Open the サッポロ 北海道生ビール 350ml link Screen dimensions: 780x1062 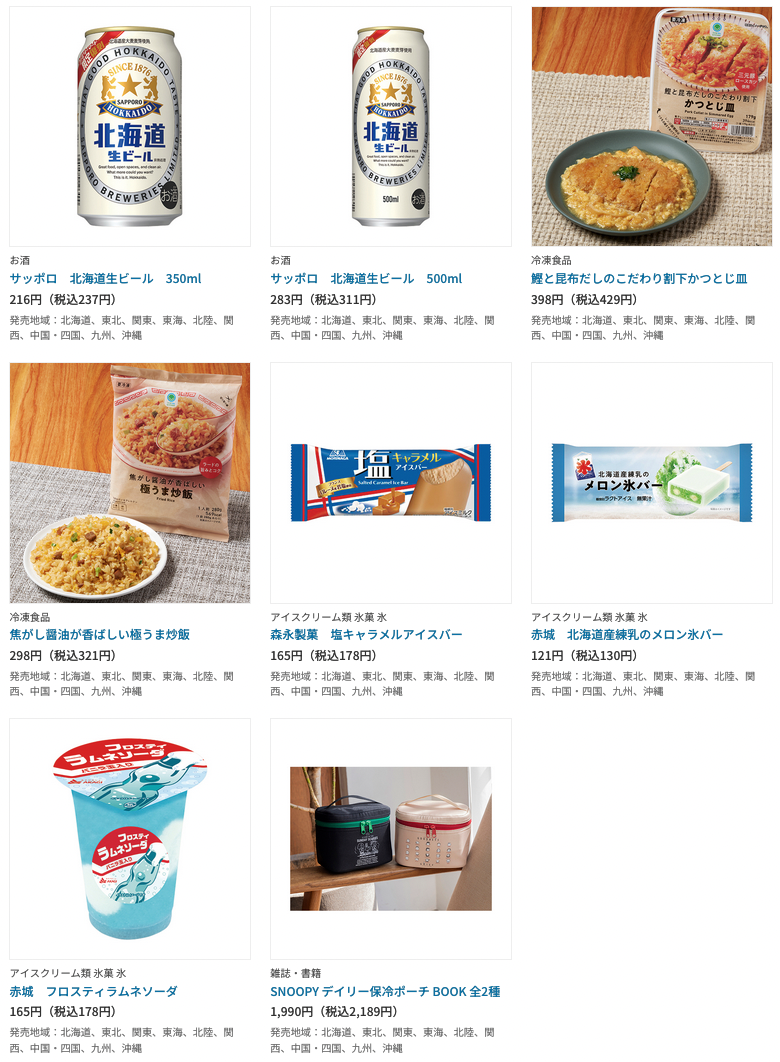[105, 279]
